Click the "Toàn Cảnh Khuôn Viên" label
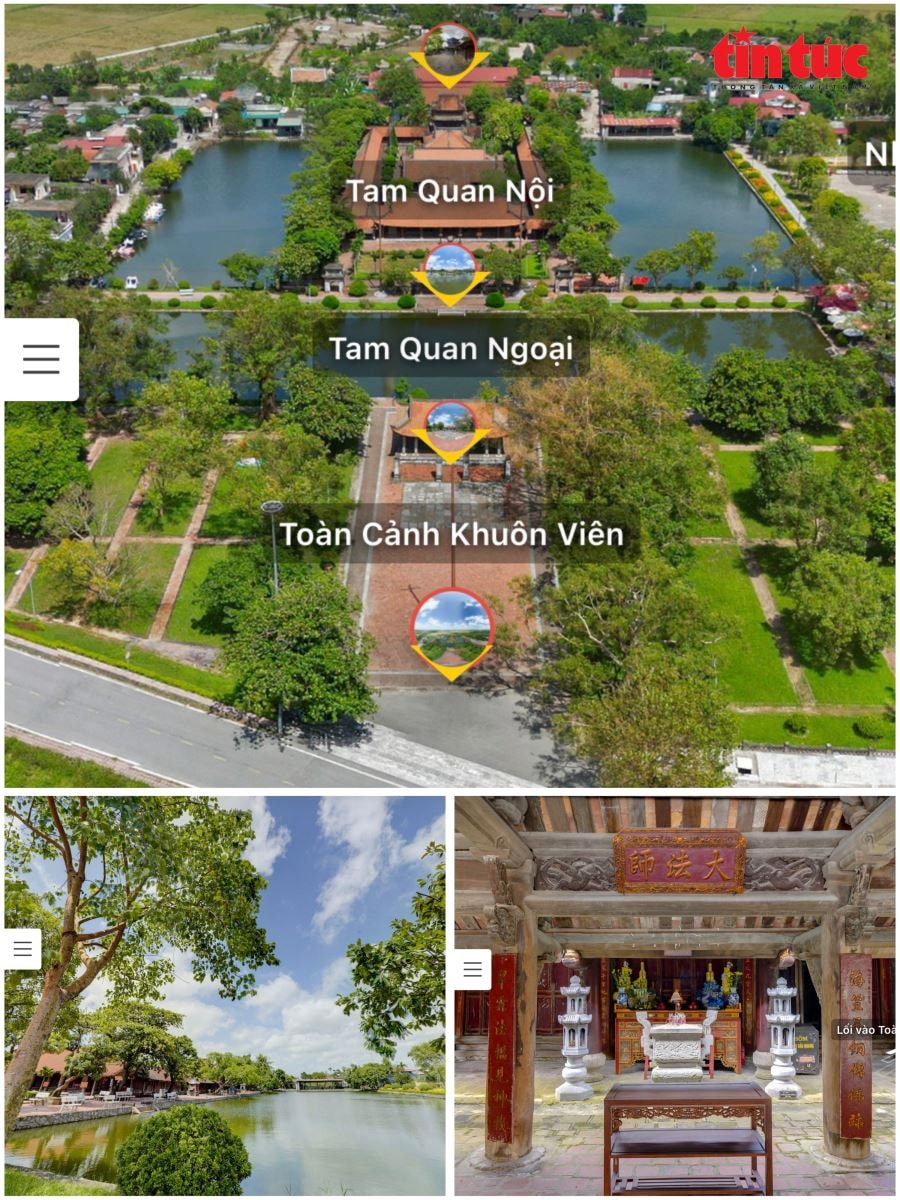The width and height of the screenshot is (900, 1200). pos(452,535)
